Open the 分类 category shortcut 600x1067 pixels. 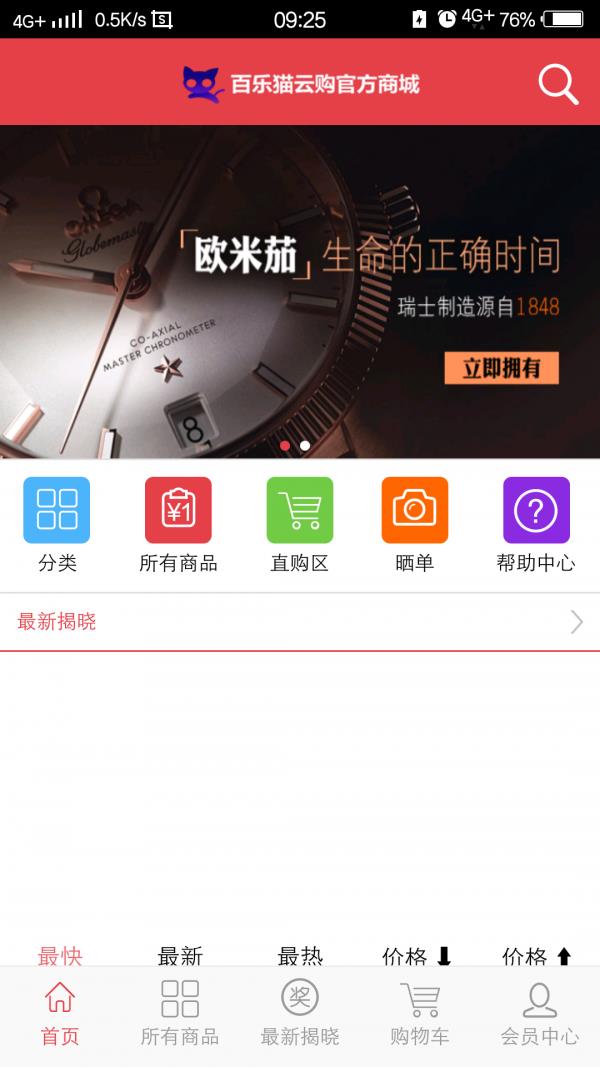[x=57, y=524]
